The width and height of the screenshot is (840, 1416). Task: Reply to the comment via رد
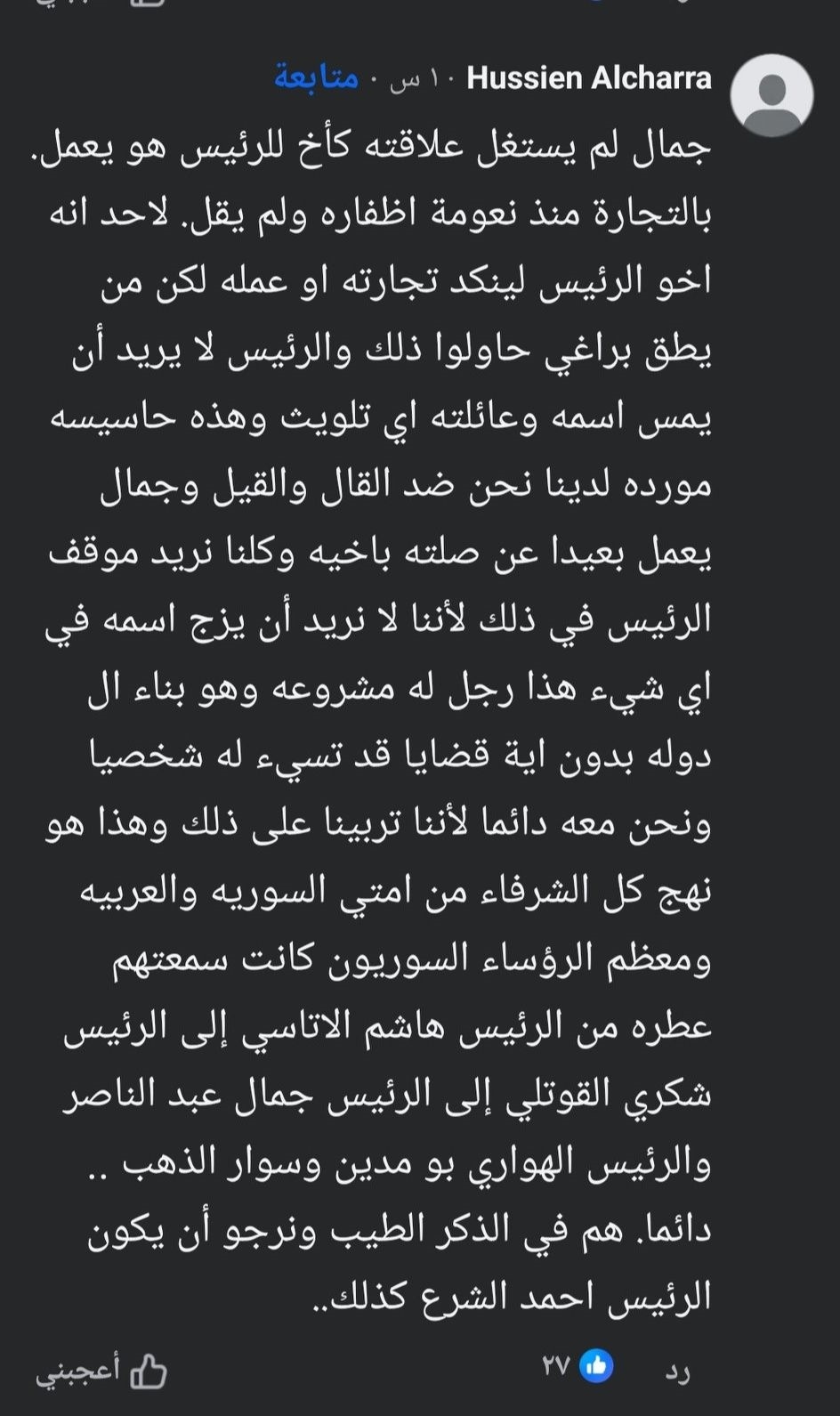coord(678,1371)
